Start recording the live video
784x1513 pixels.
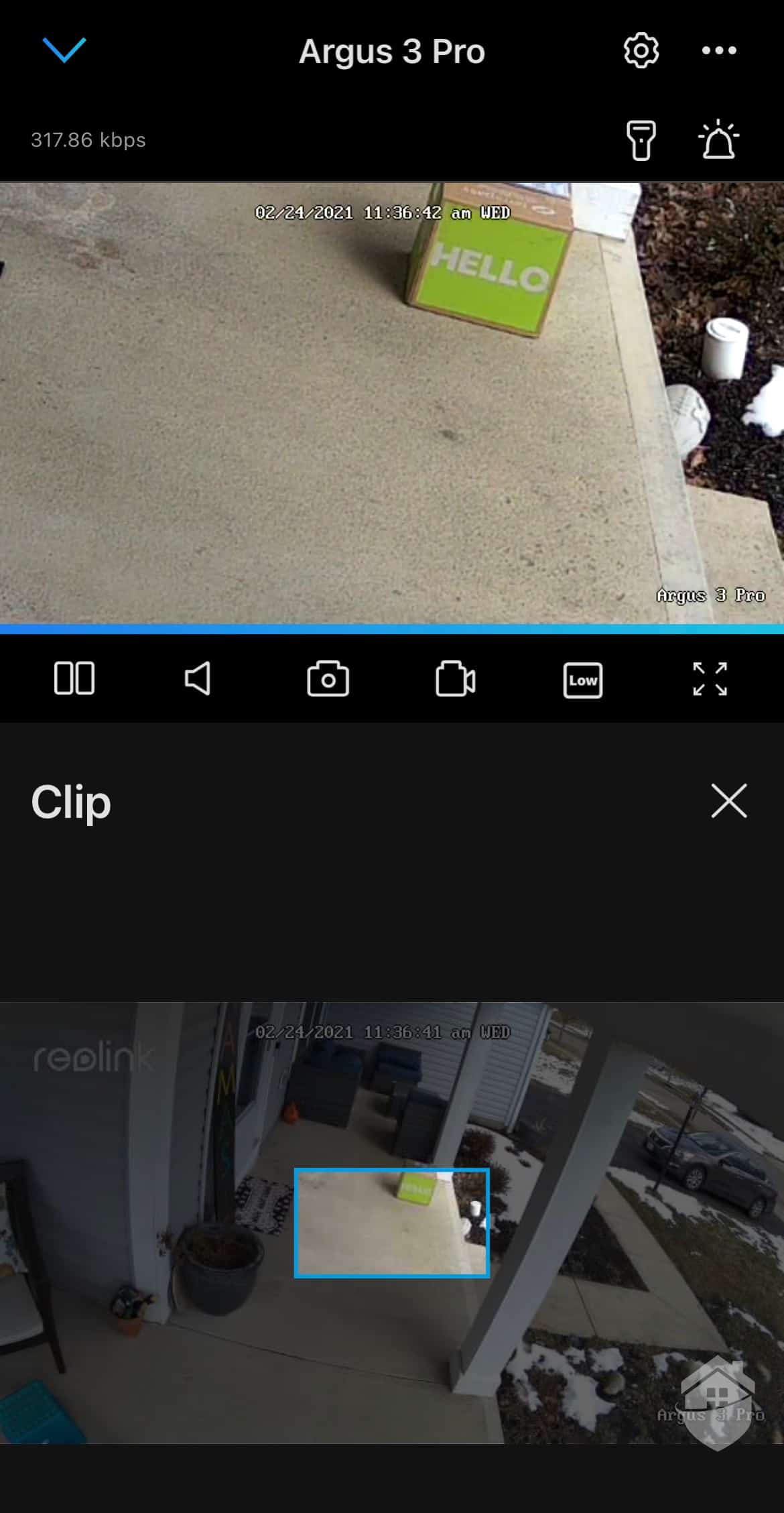455,679
